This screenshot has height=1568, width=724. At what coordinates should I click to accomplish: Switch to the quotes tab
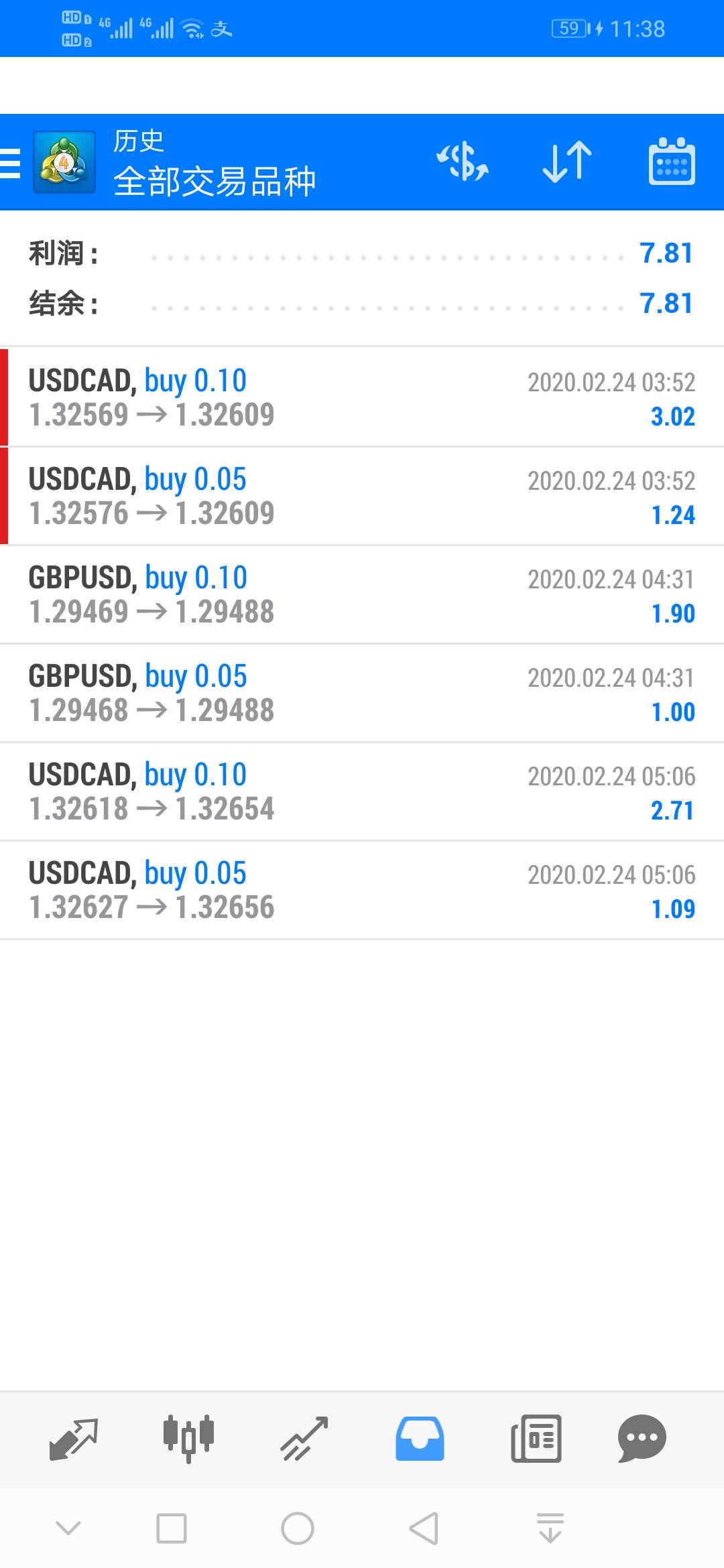pyautogui.click(x=74, y=1438)
